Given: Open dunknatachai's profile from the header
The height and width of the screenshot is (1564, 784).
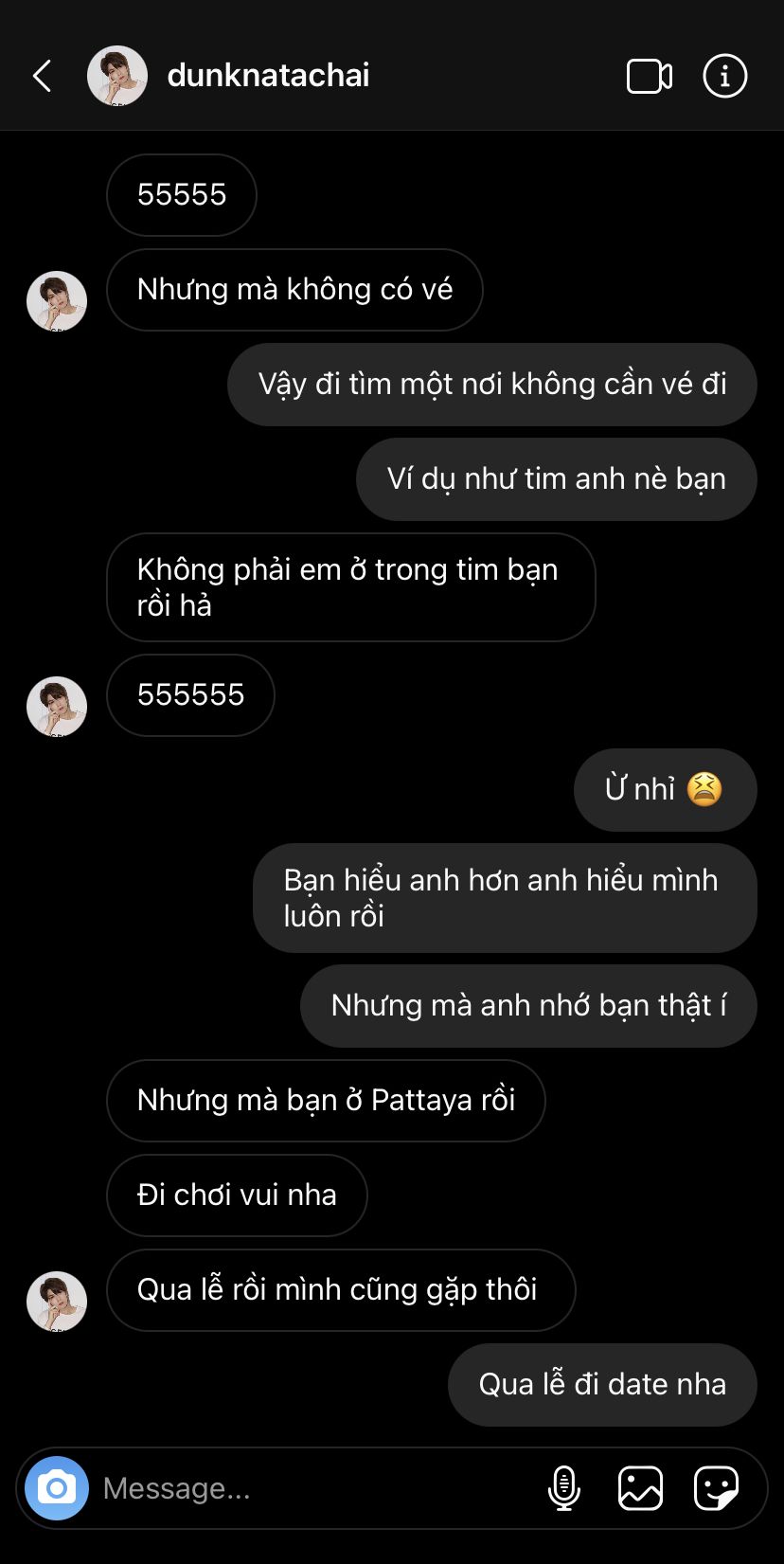Looking at the screenshot, I should pos(268,76).
